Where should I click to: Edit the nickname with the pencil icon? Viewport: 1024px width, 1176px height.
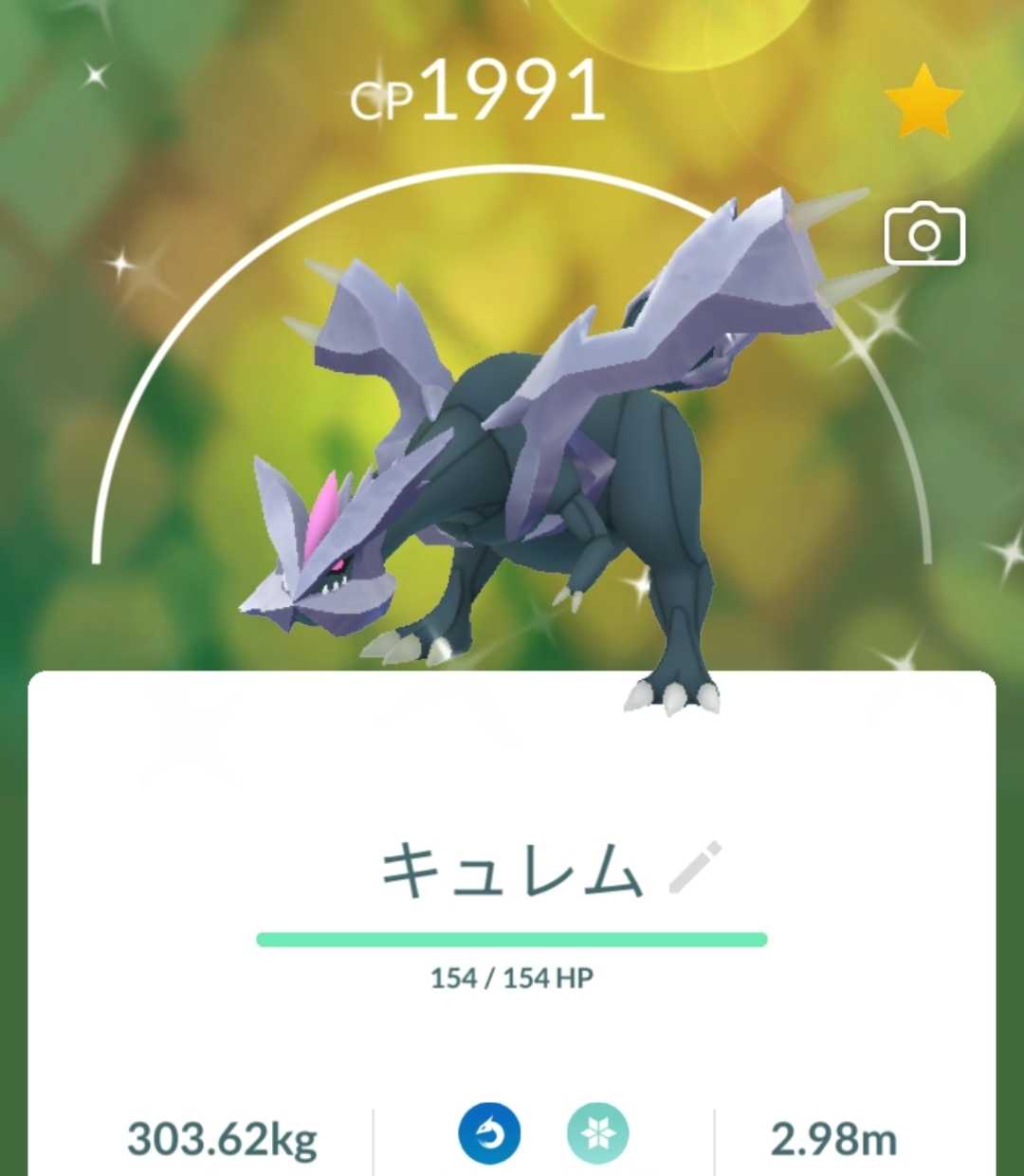(x=695, y=868)
